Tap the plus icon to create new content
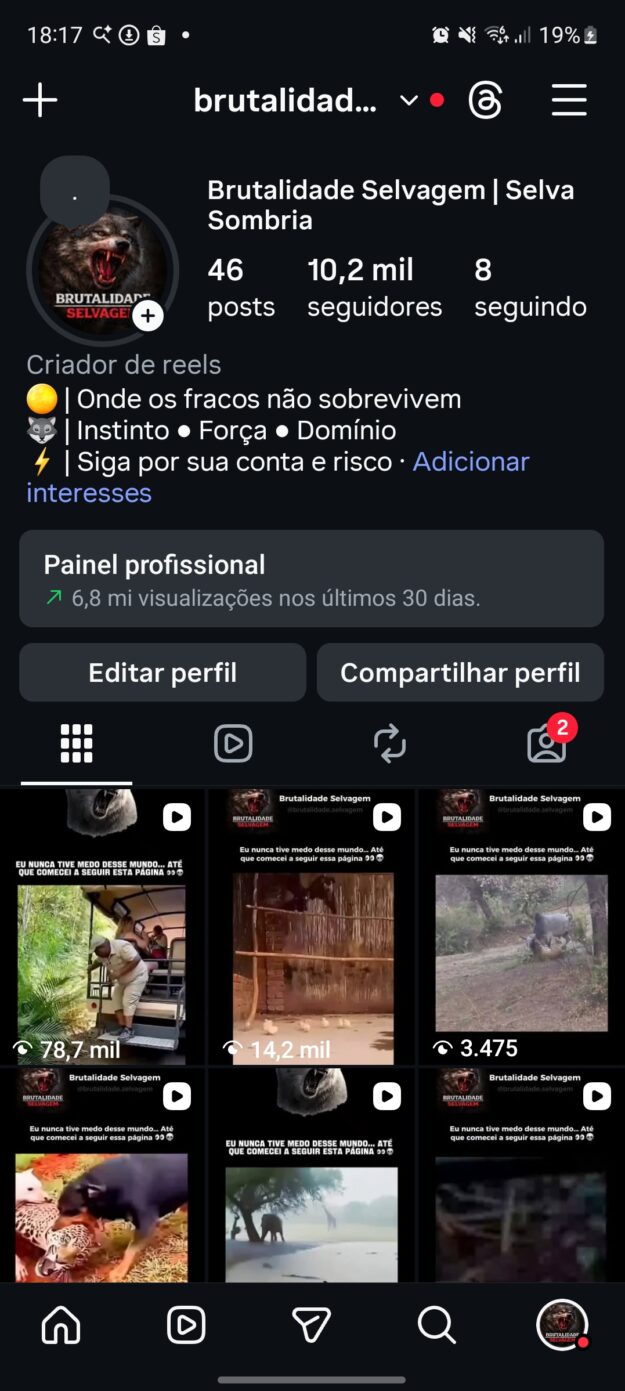625x1391 pixels. click(x=40, y=100)
